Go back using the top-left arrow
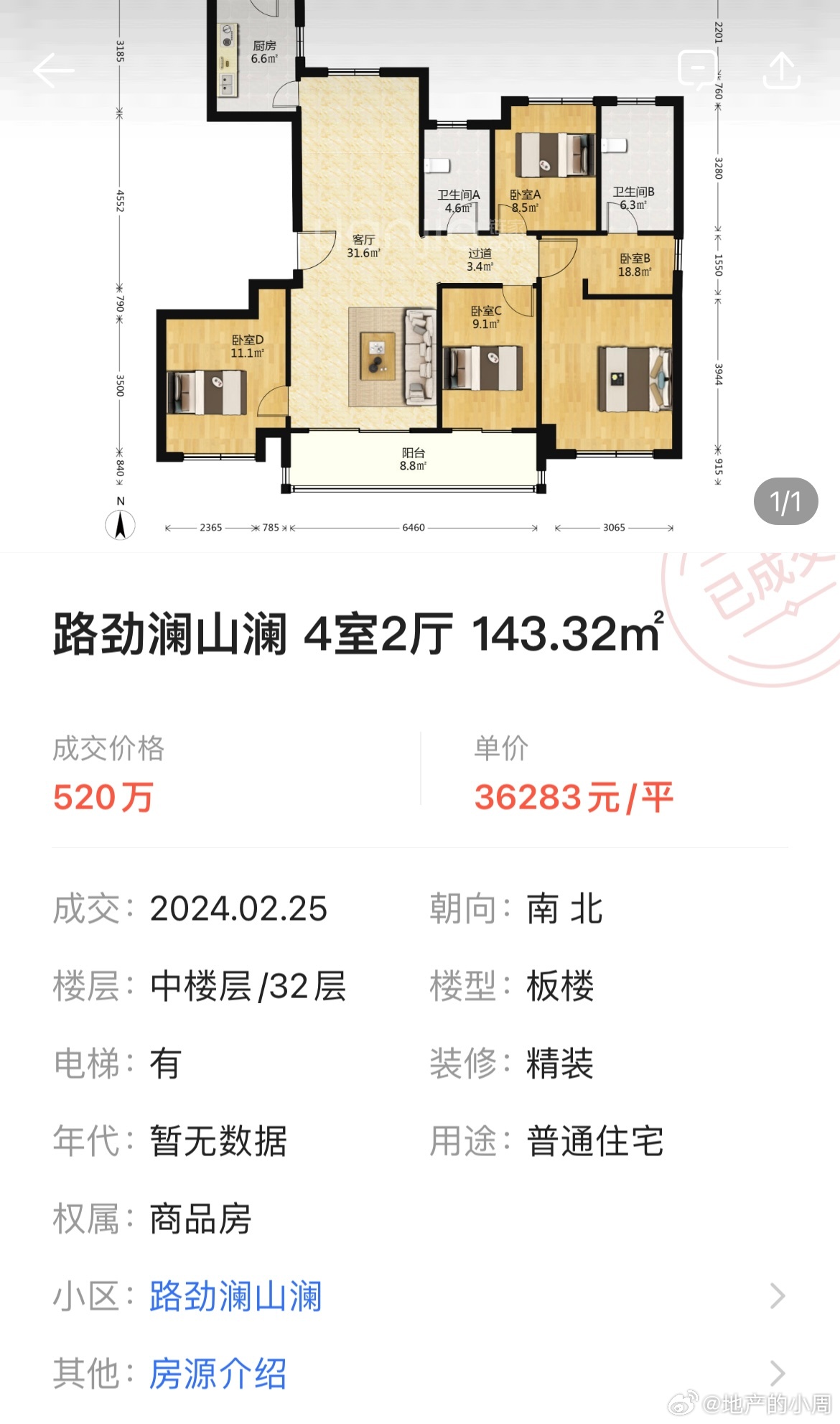This screenshot has width=840, height=1424. 54,70
